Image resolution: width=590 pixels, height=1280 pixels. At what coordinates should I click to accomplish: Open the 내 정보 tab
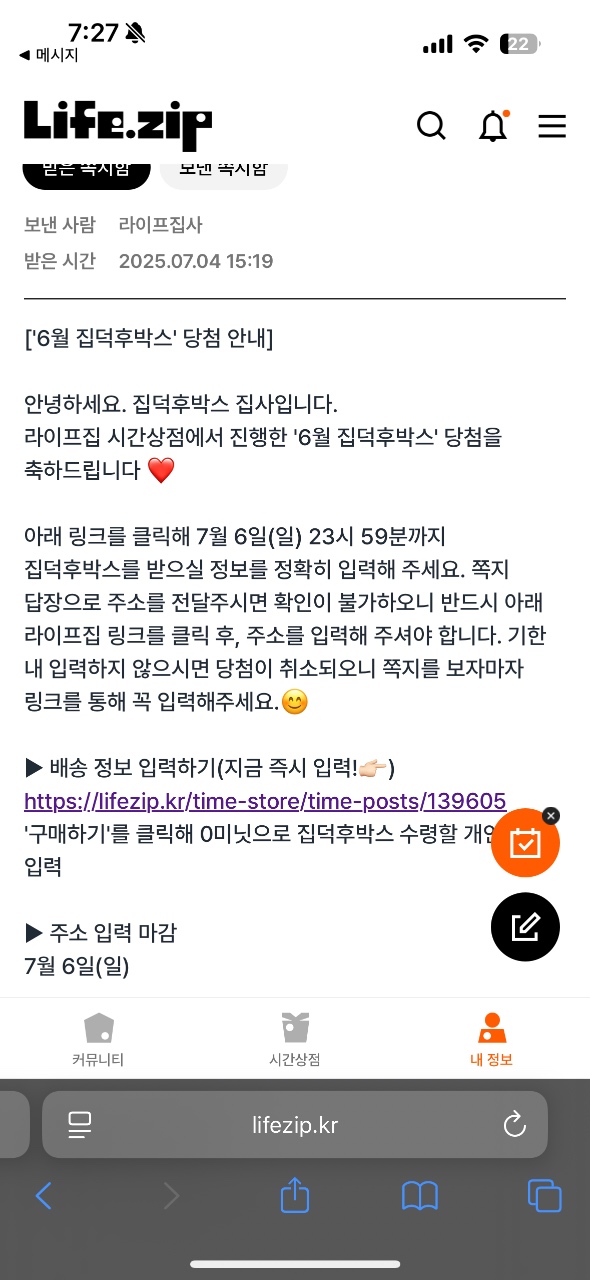click(491, 1039)
